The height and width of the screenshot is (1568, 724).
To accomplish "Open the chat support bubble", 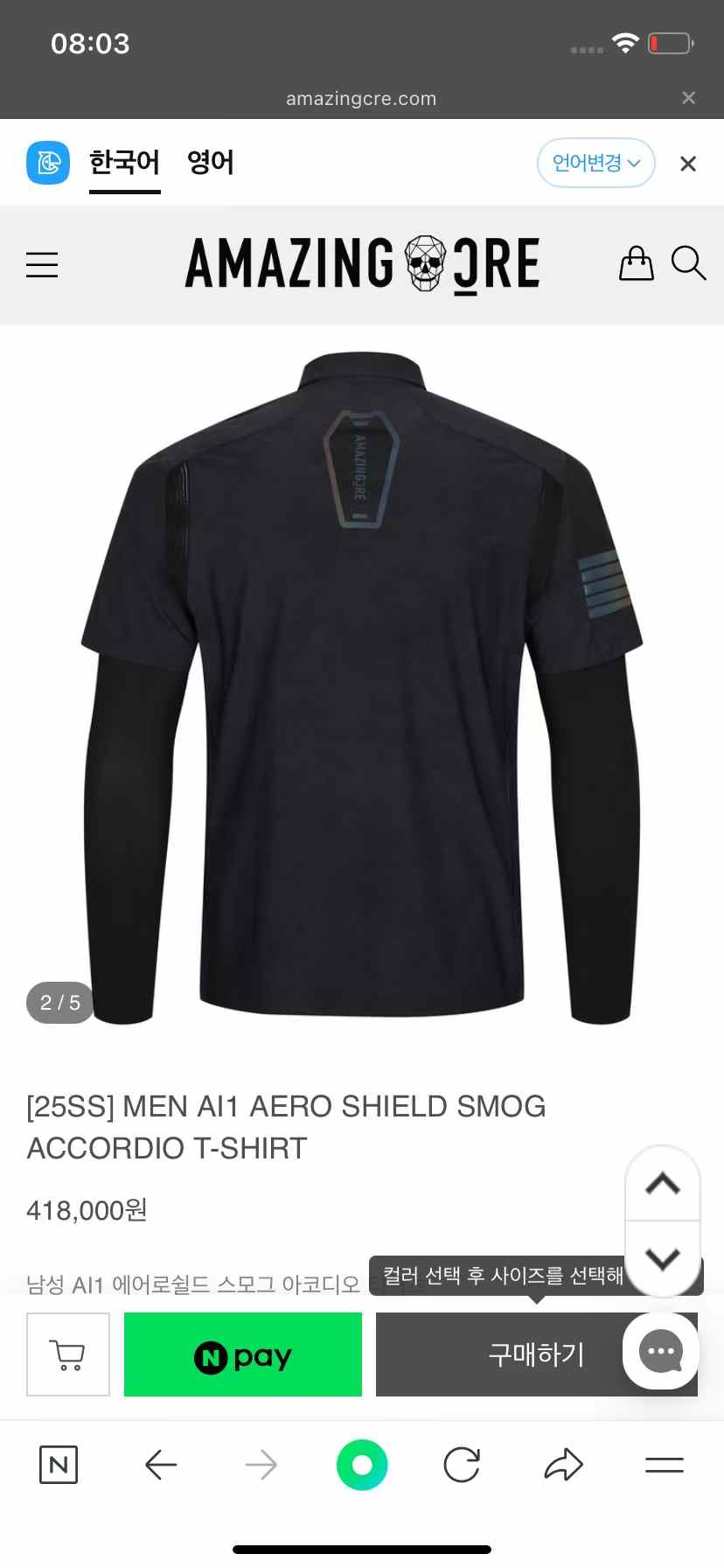I will (x=661, y=1351).
